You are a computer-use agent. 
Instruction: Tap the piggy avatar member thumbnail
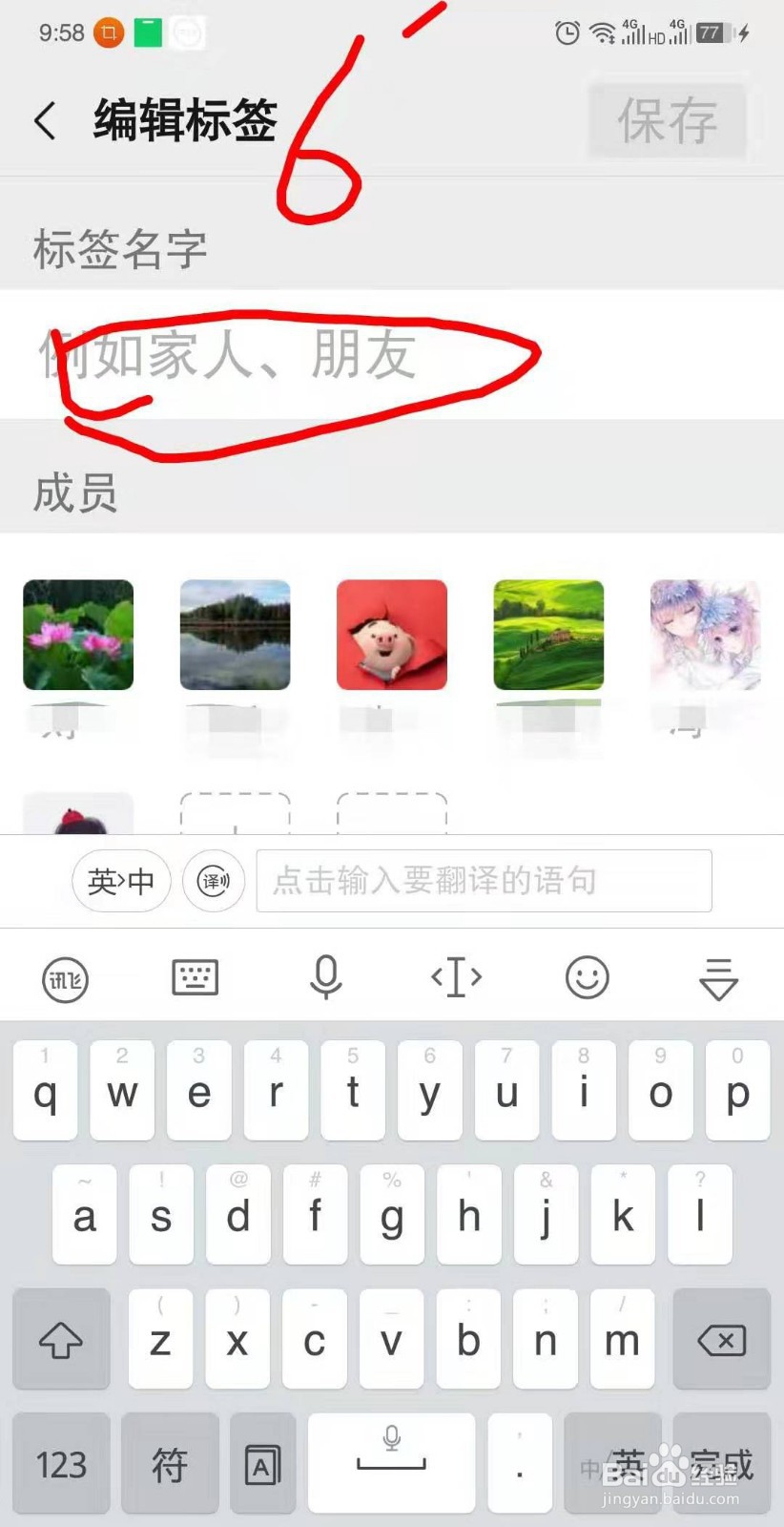point(392,634)
